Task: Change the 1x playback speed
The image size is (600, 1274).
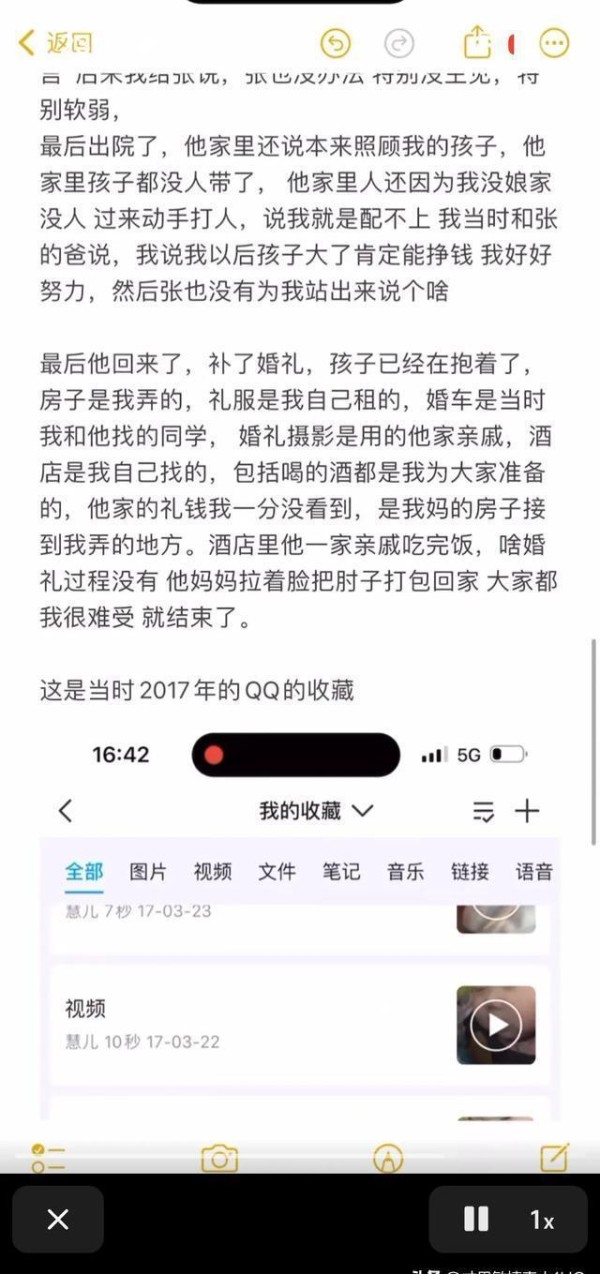Action: (542, 1220)
